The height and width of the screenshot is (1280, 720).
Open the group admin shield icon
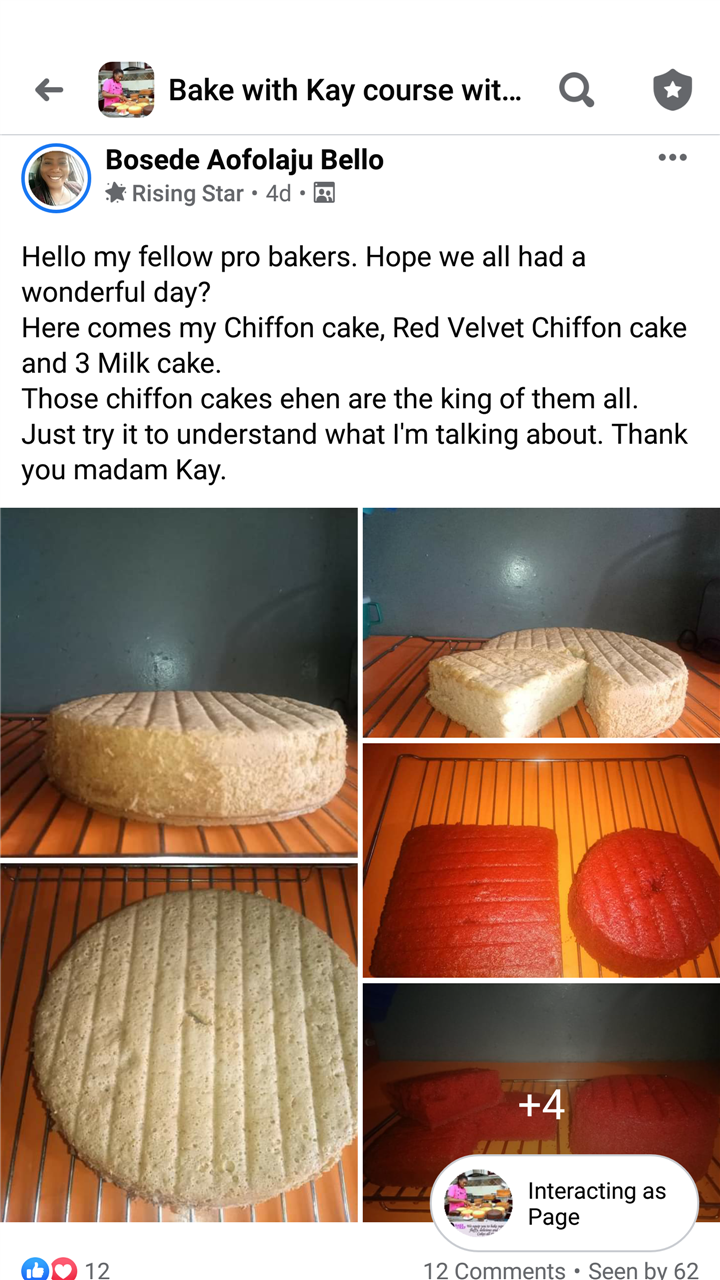click(x=673, y=90)
